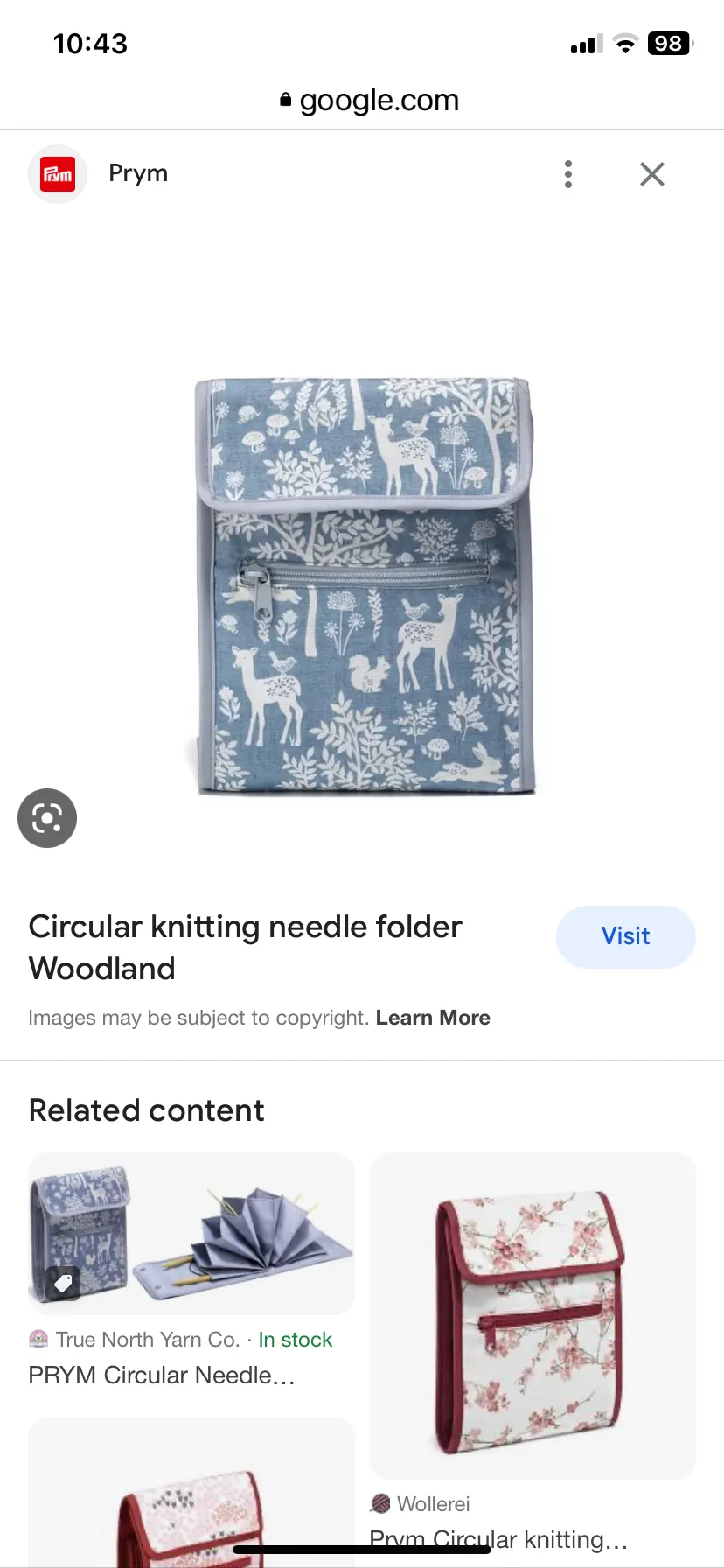
Task: Open the Learn More copyright link
Action: (433, 1018)
